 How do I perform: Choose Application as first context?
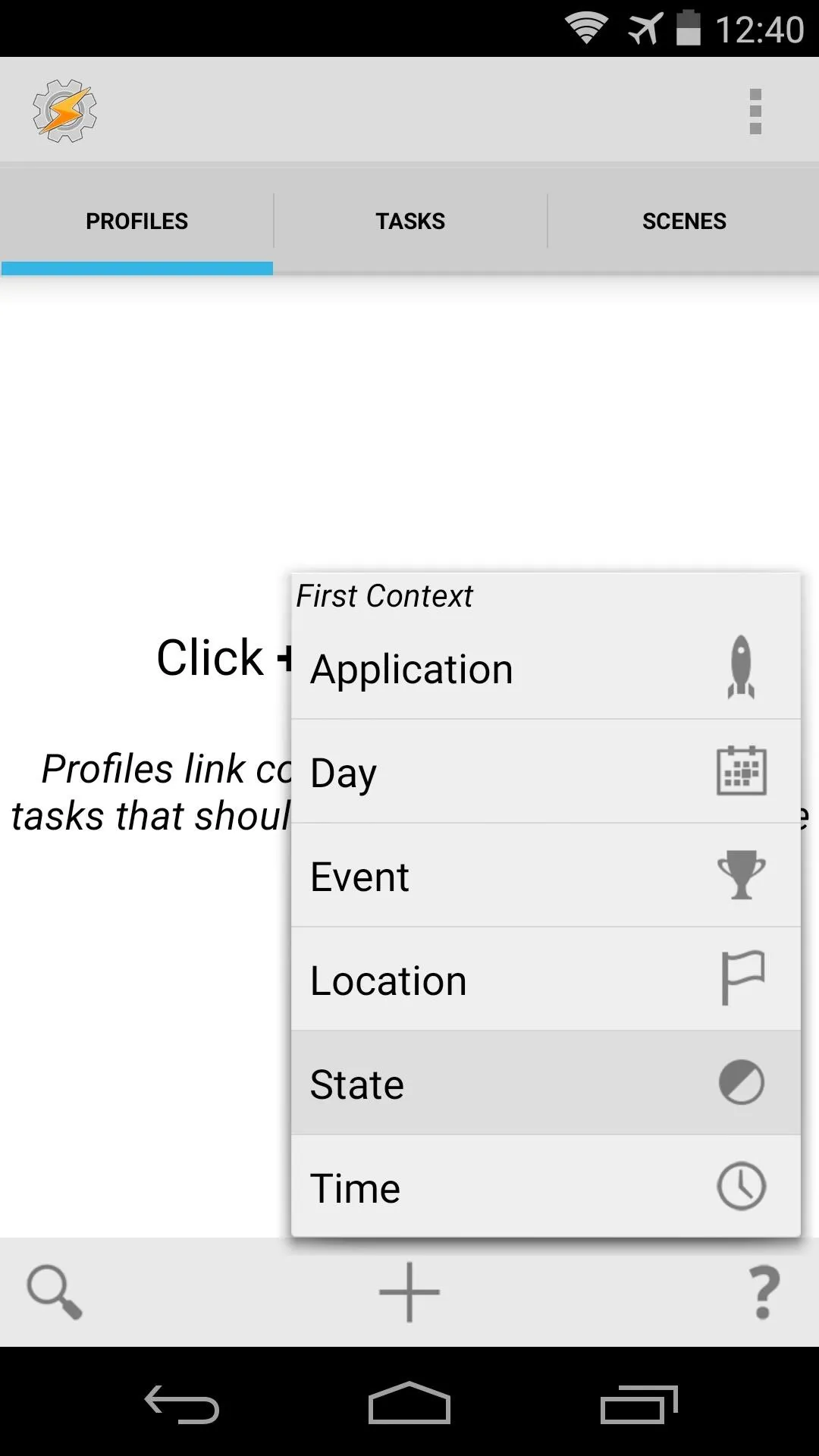pyautogui.click(x=546, y=668)
